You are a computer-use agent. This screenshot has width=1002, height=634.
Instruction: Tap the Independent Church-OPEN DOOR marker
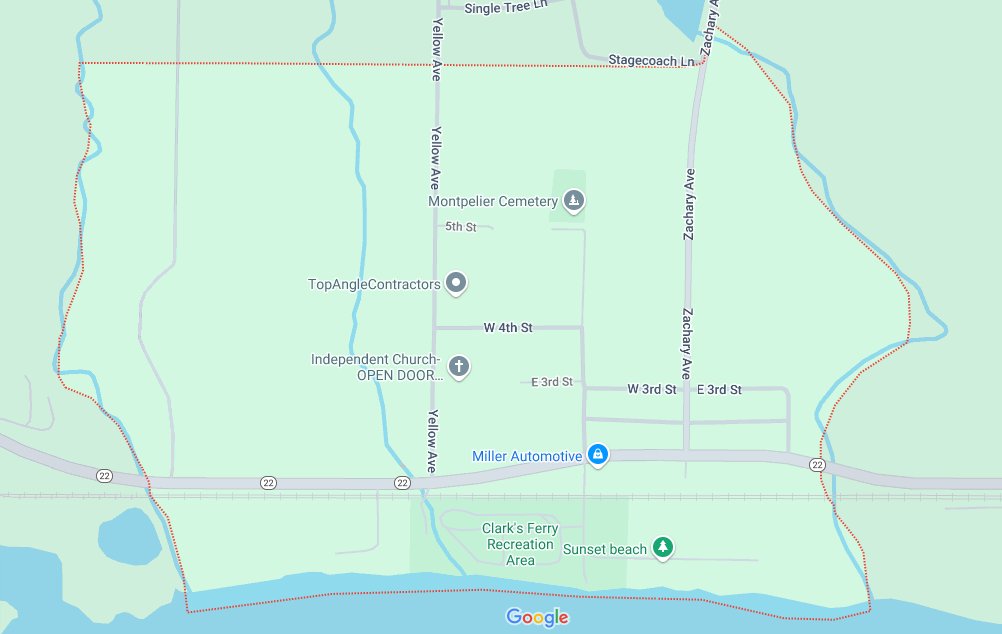pos(459,367)
